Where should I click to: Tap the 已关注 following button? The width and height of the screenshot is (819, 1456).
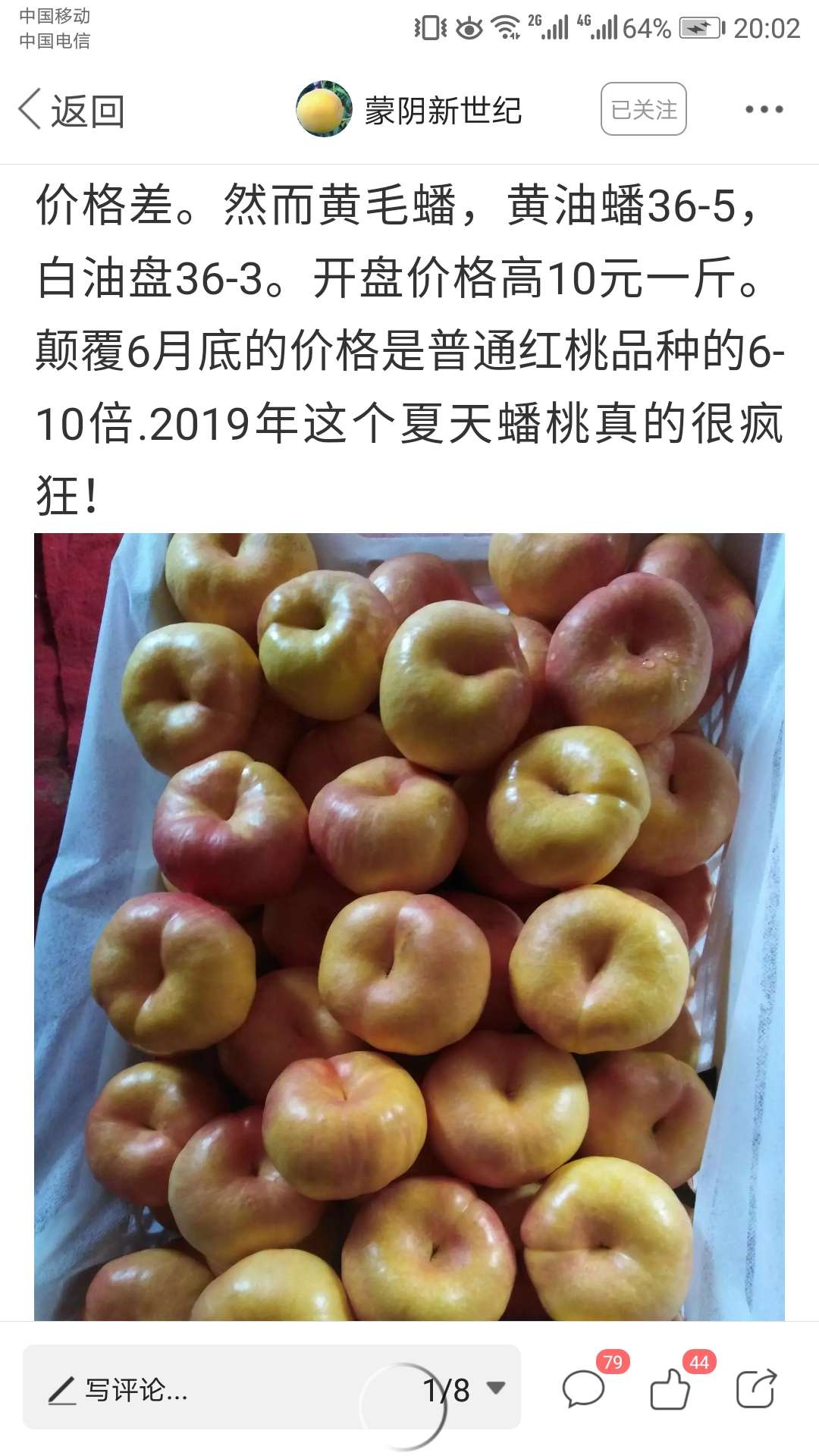(x=643, y=110)
